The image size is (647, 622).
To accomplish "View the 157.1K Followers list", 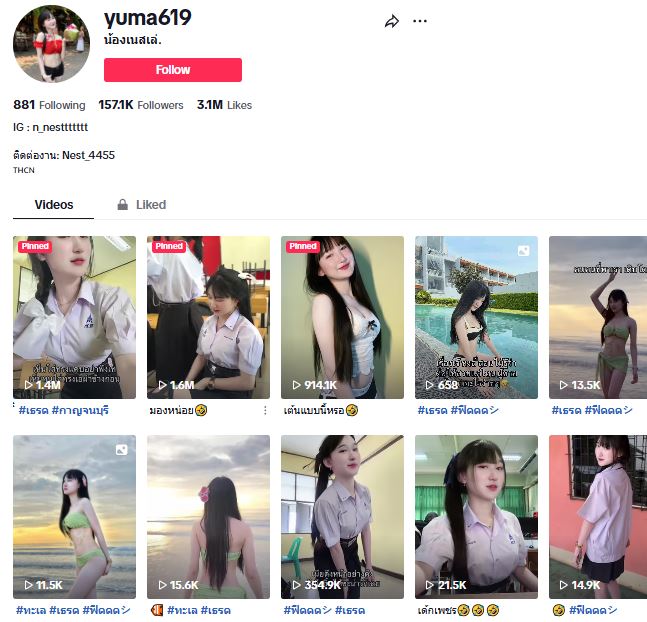I will tap(141, 105).
